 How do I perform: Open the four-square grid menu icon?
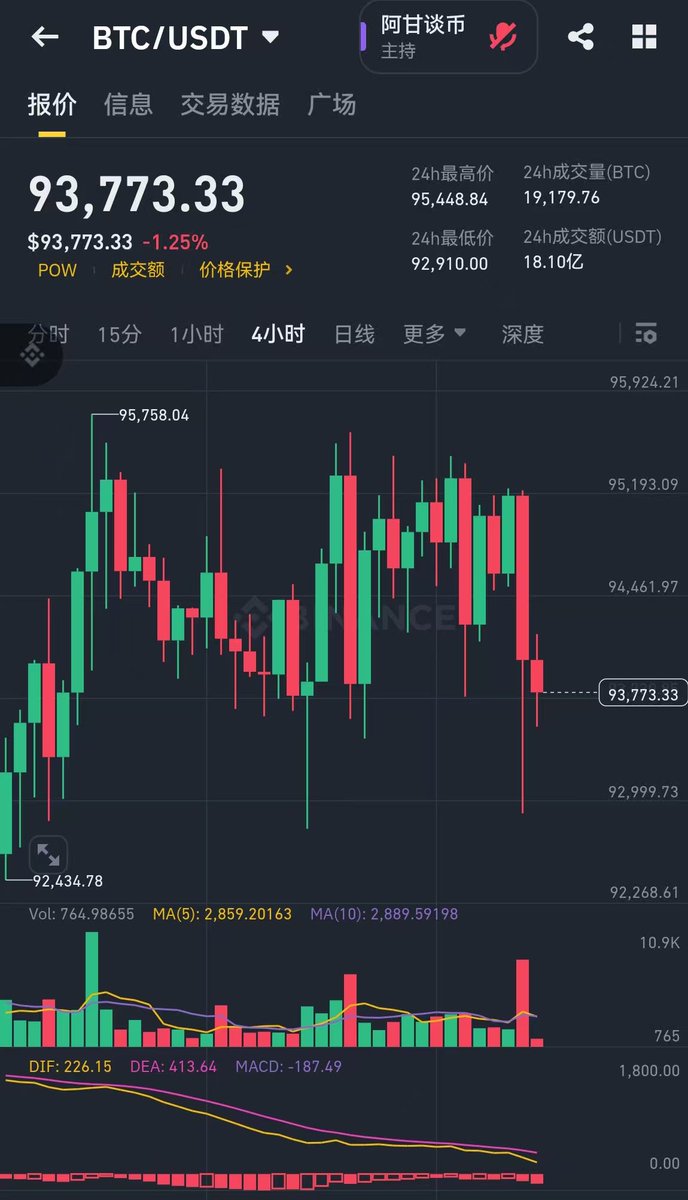pyautogui.click(x=645, y=38)
